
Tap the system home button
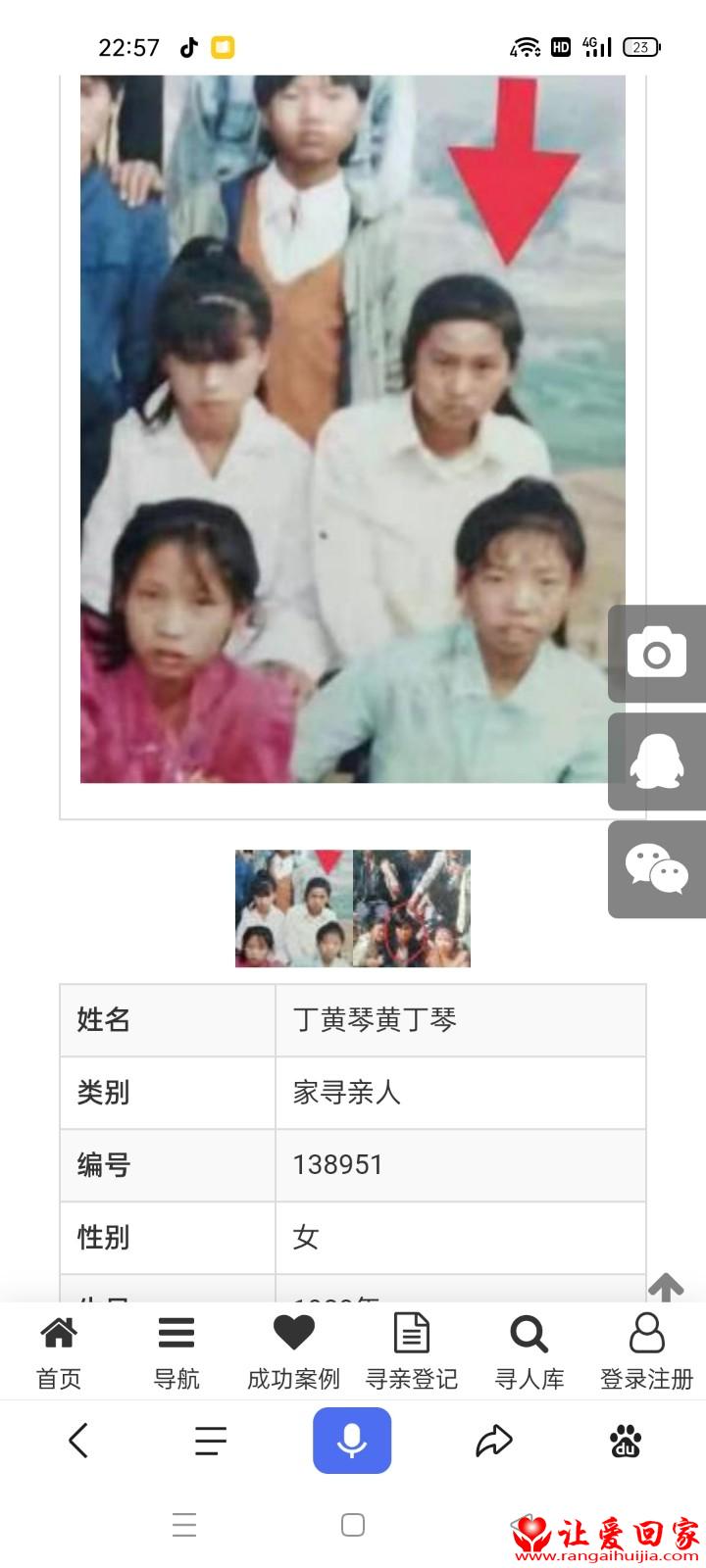[x=353, y=1525]
